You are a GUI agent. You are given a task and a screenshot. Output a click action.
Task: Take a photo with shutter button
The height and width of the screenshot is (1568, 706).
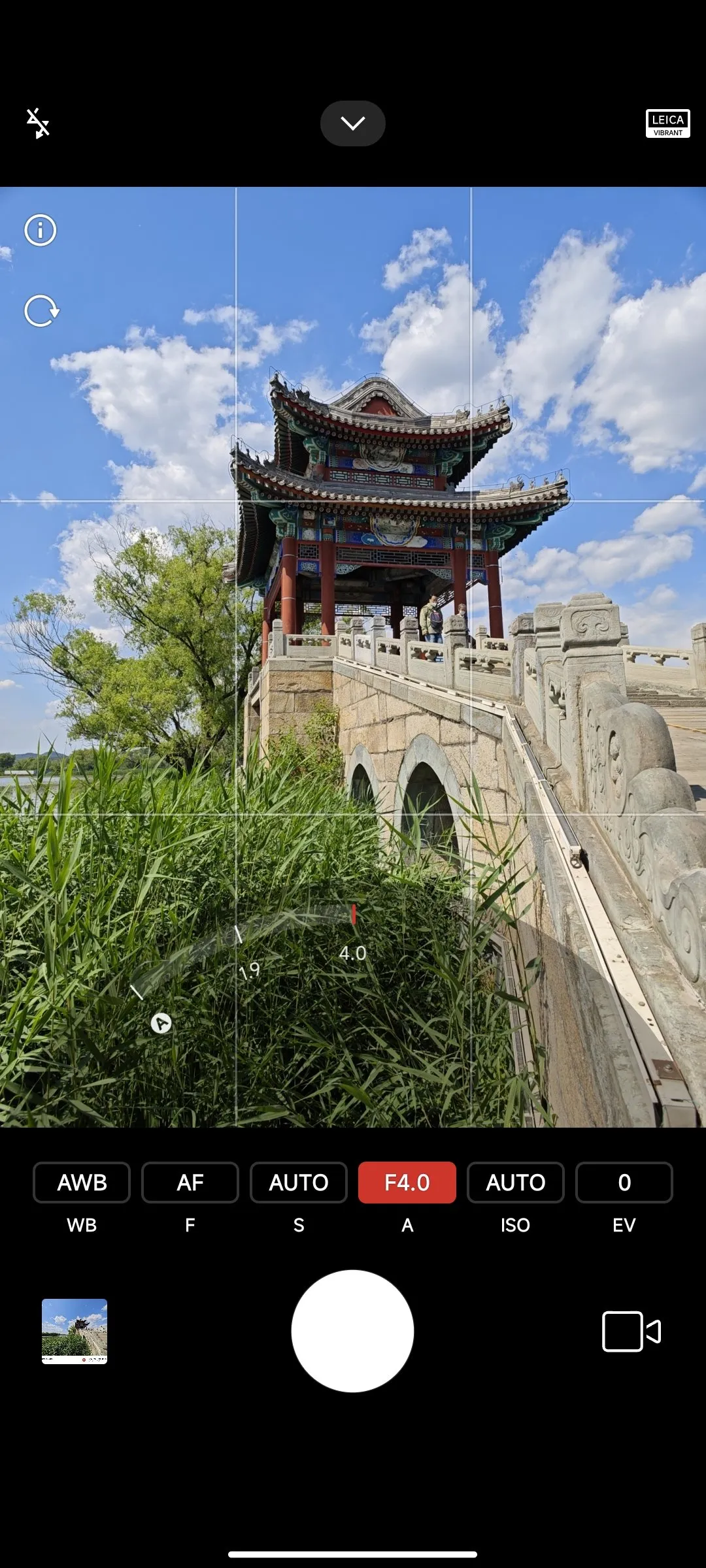coord(352,1331)
